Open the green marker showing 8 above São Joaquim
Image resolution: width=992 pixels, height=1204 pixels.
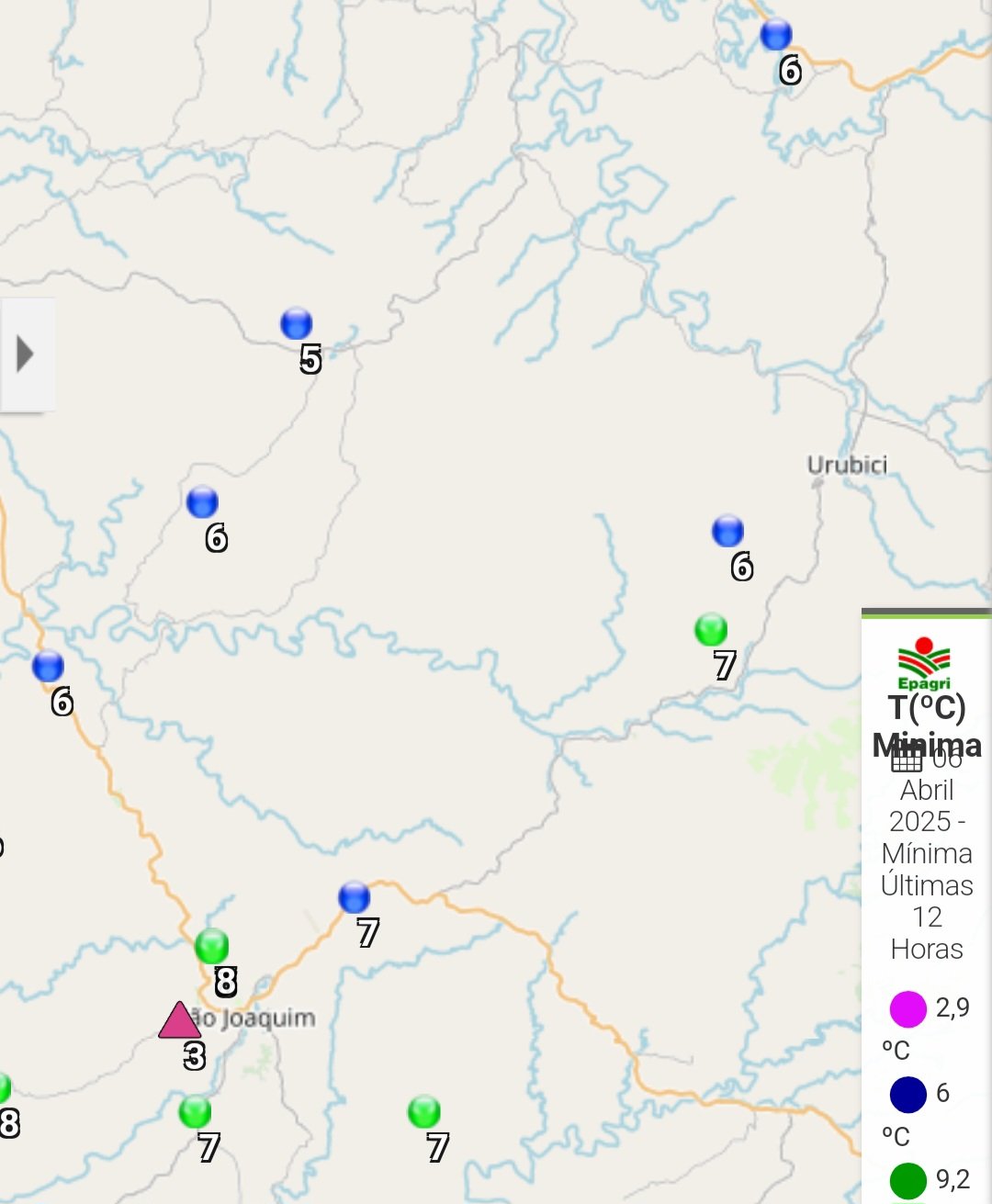coord(212,945)
